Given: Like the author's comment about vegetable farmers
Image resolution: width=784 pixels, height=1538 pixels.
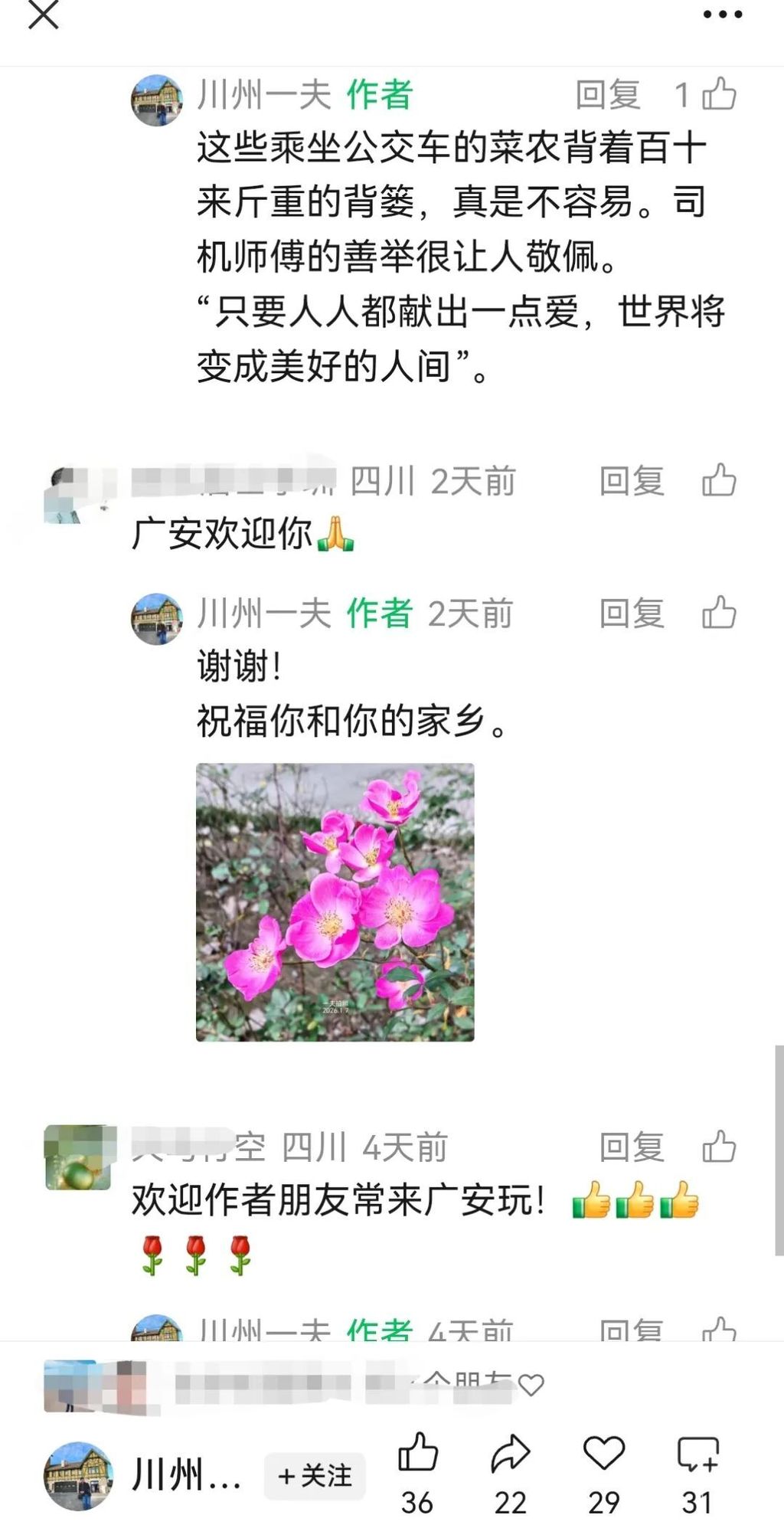Looking at the screenshot, I should tap(719, 95).
